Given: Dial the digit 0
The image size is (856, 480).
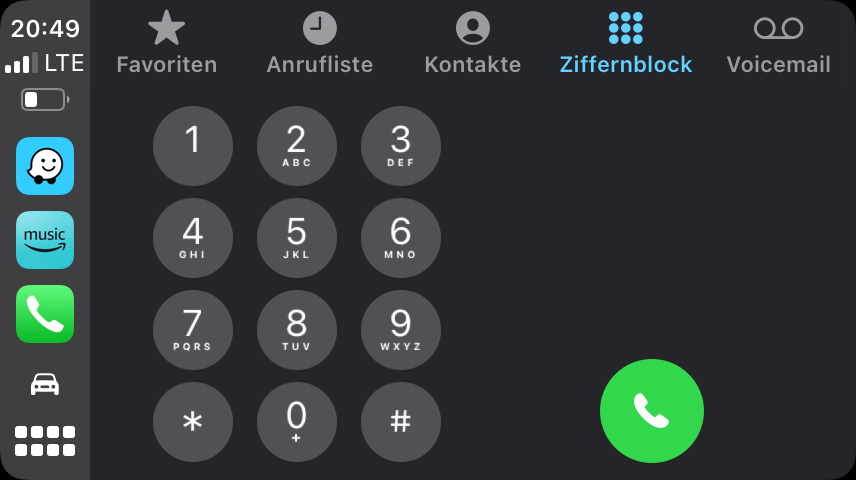Looking at the screenshot, I should pyautogui.click(x=297, y=422).
